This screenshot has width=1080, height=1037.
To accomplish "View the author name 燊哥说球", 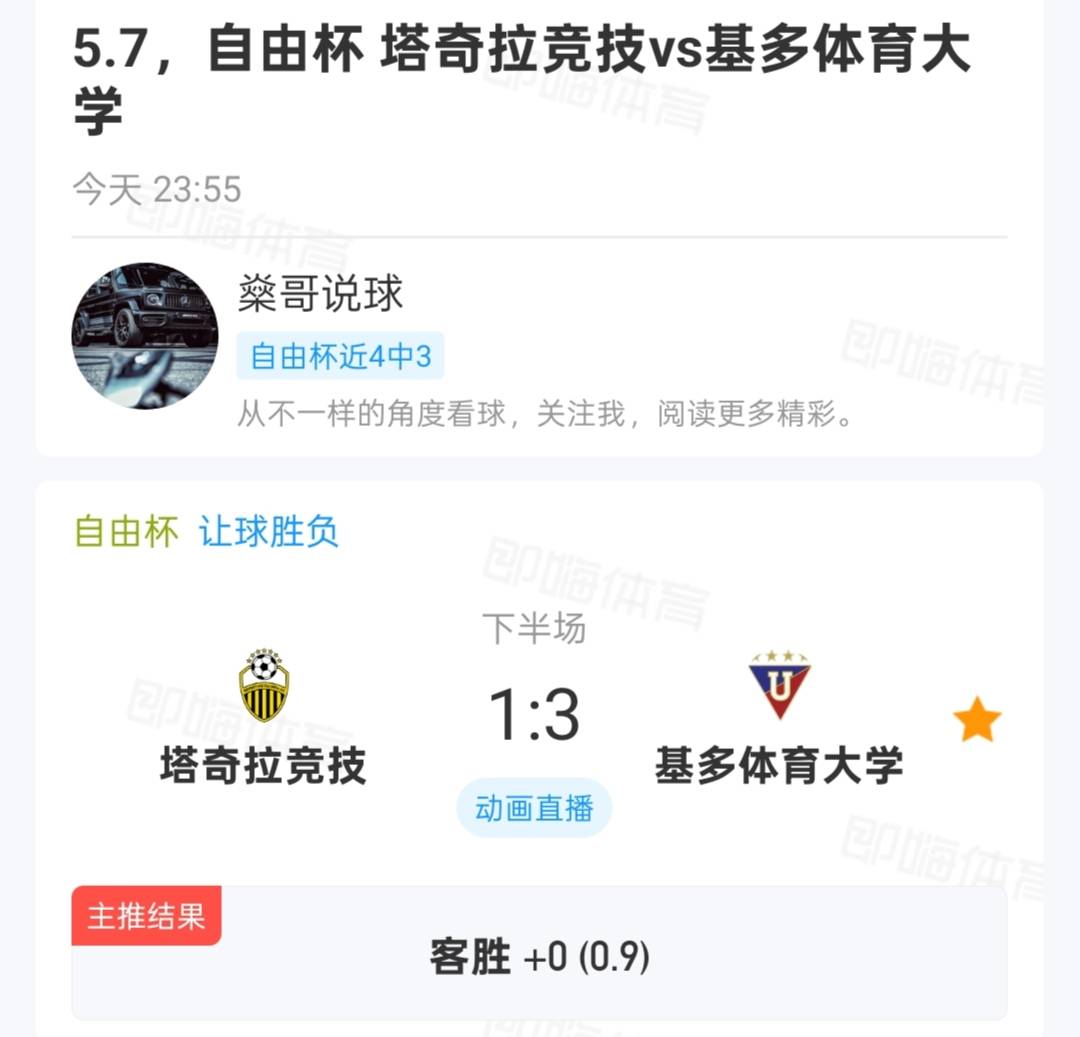I will pos(320,294).
